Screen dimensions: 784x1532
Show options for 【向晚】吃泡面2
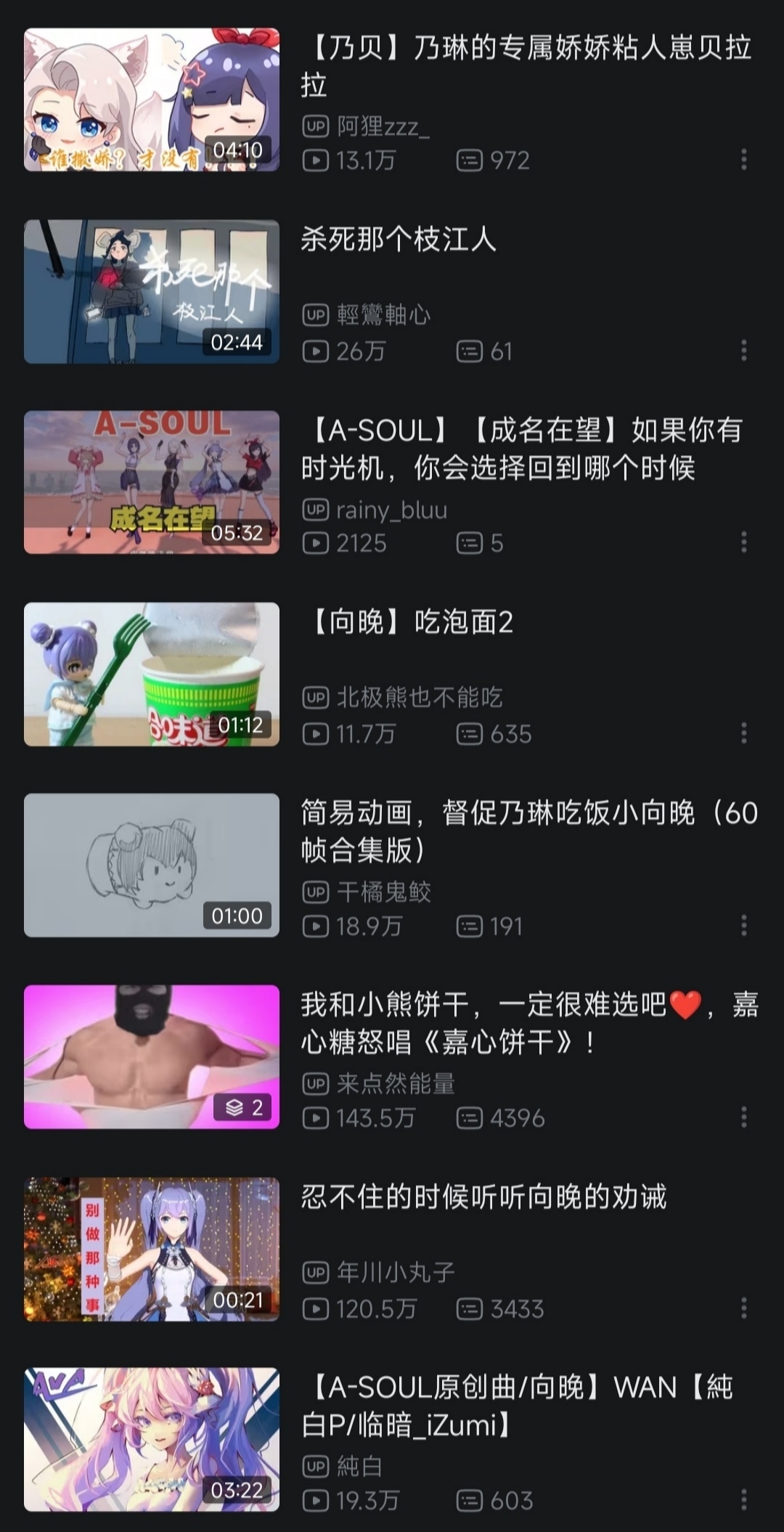pyautogui.click(x=743, y=733)
